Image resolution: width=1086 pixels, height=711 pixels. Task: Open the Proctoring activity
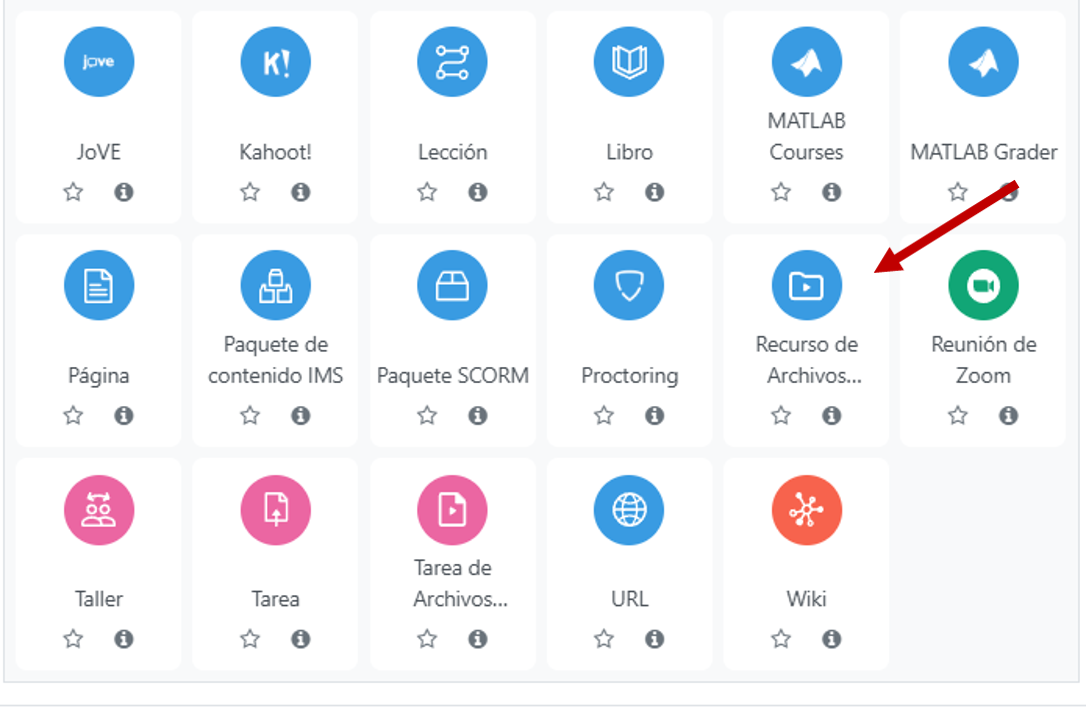click(629, 286)
